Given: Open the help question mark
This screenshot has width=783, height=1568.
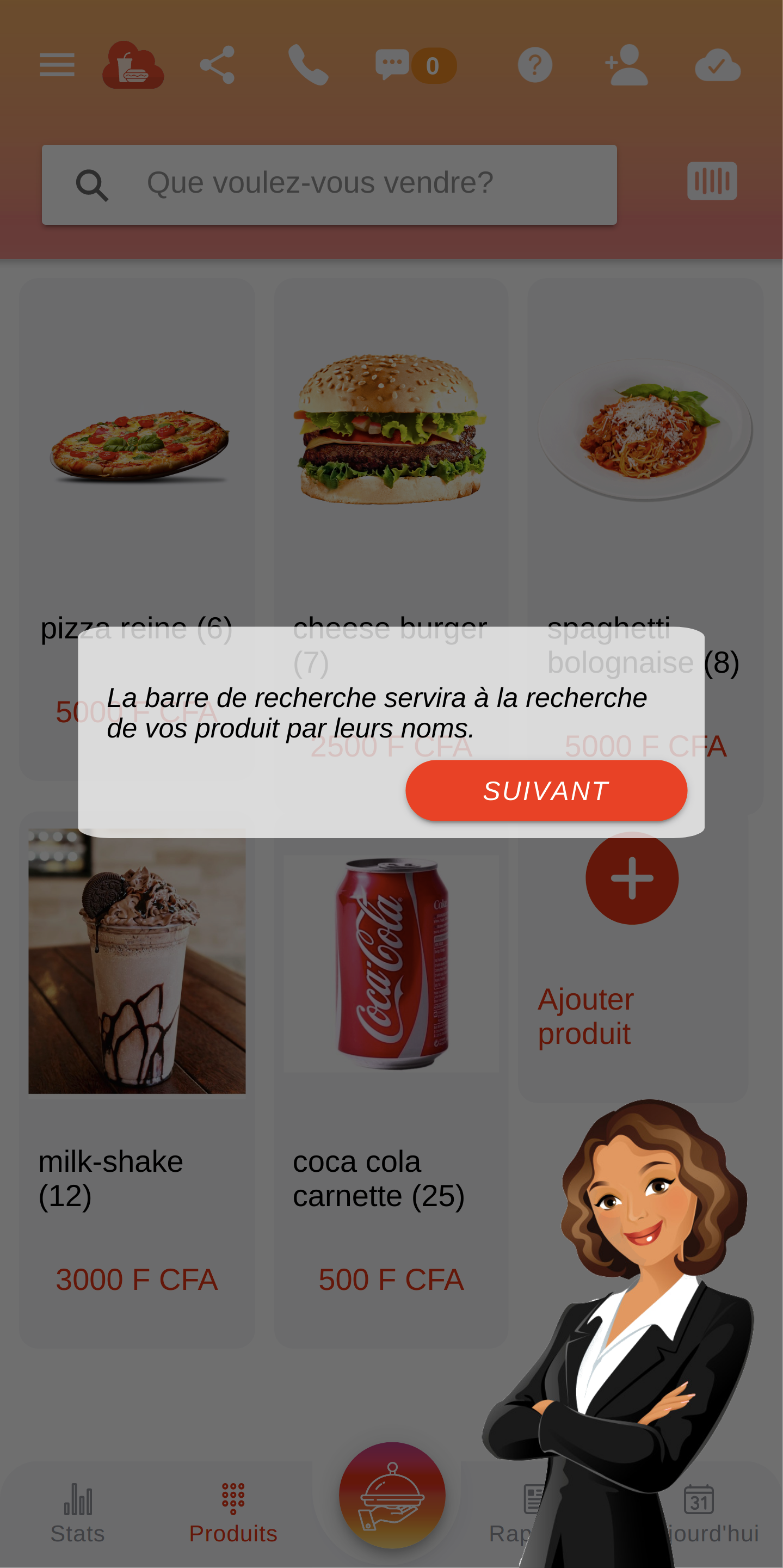Looking at the screenshot, I should click(x=535, y=65).
